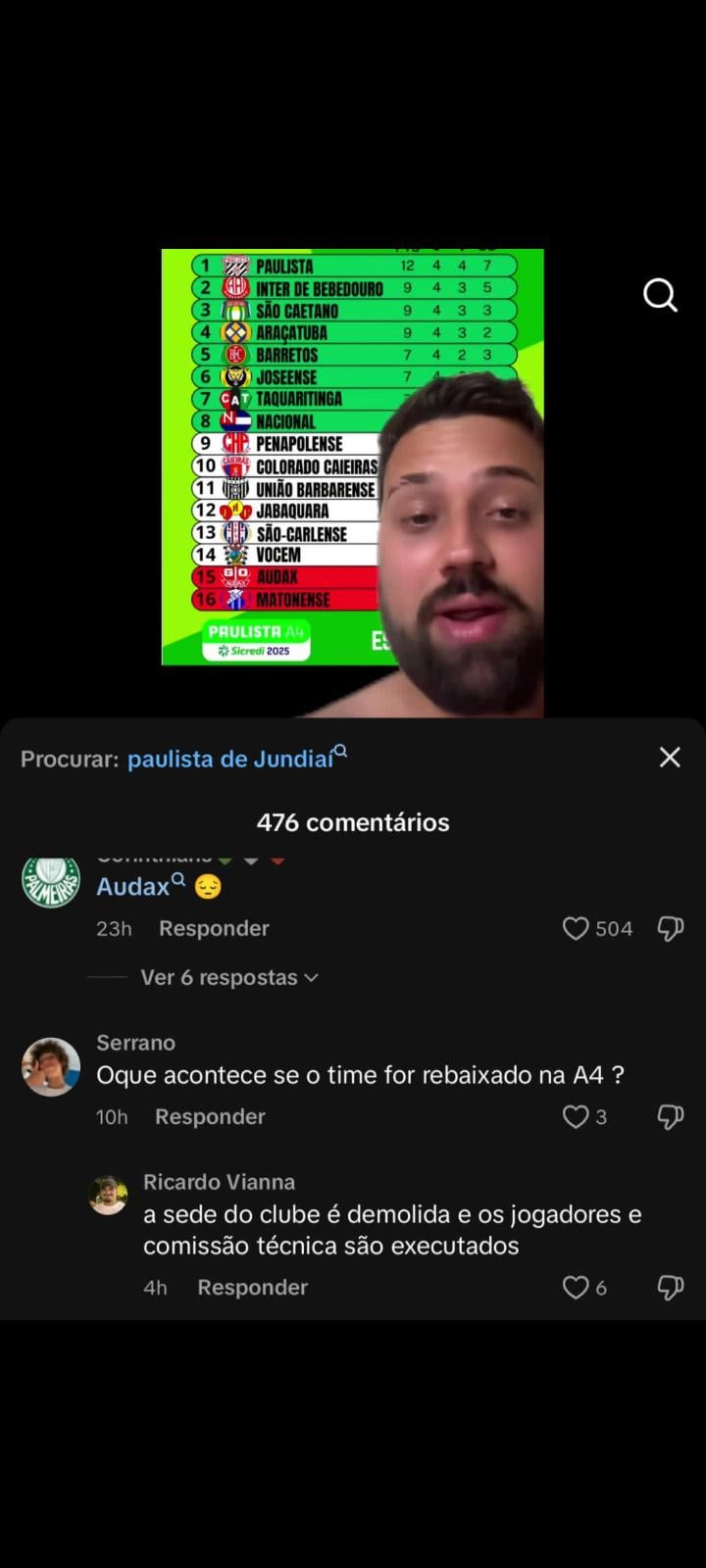Like the Audax comment with 504 likes
Viewport: 706px width, 1568px height.
point(576,929)
